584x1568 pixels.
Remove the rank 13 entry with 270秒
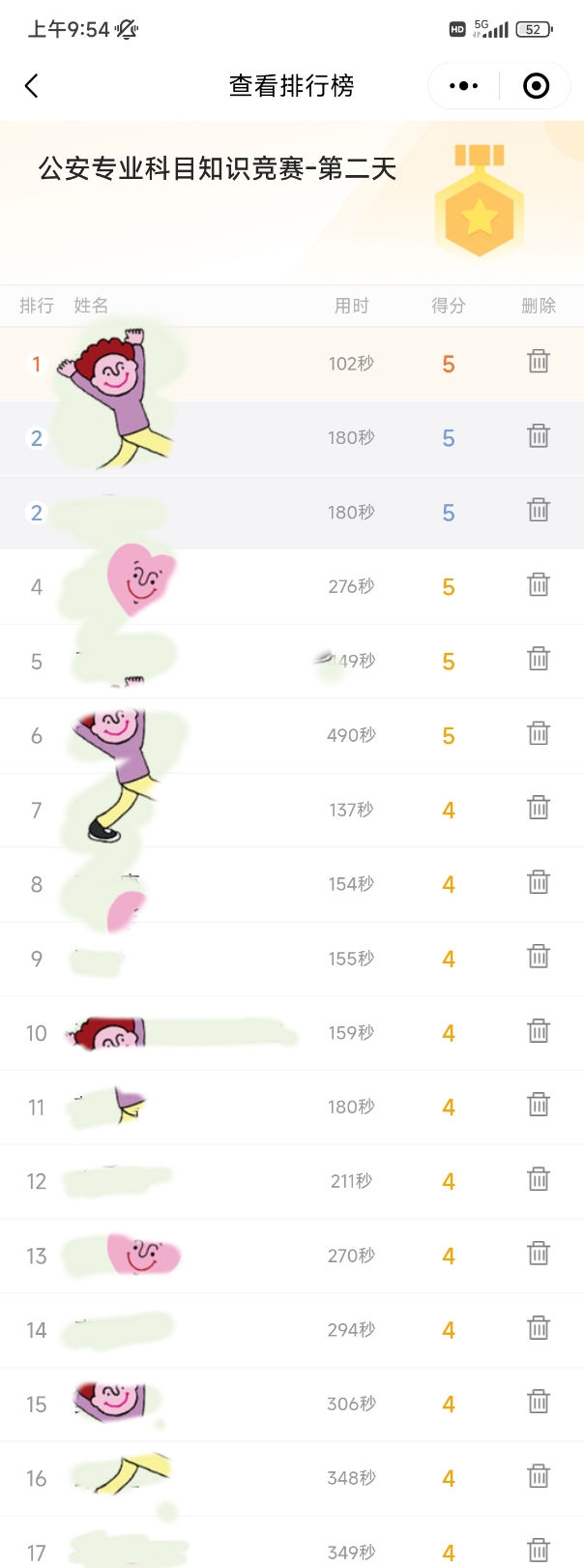539,1254
